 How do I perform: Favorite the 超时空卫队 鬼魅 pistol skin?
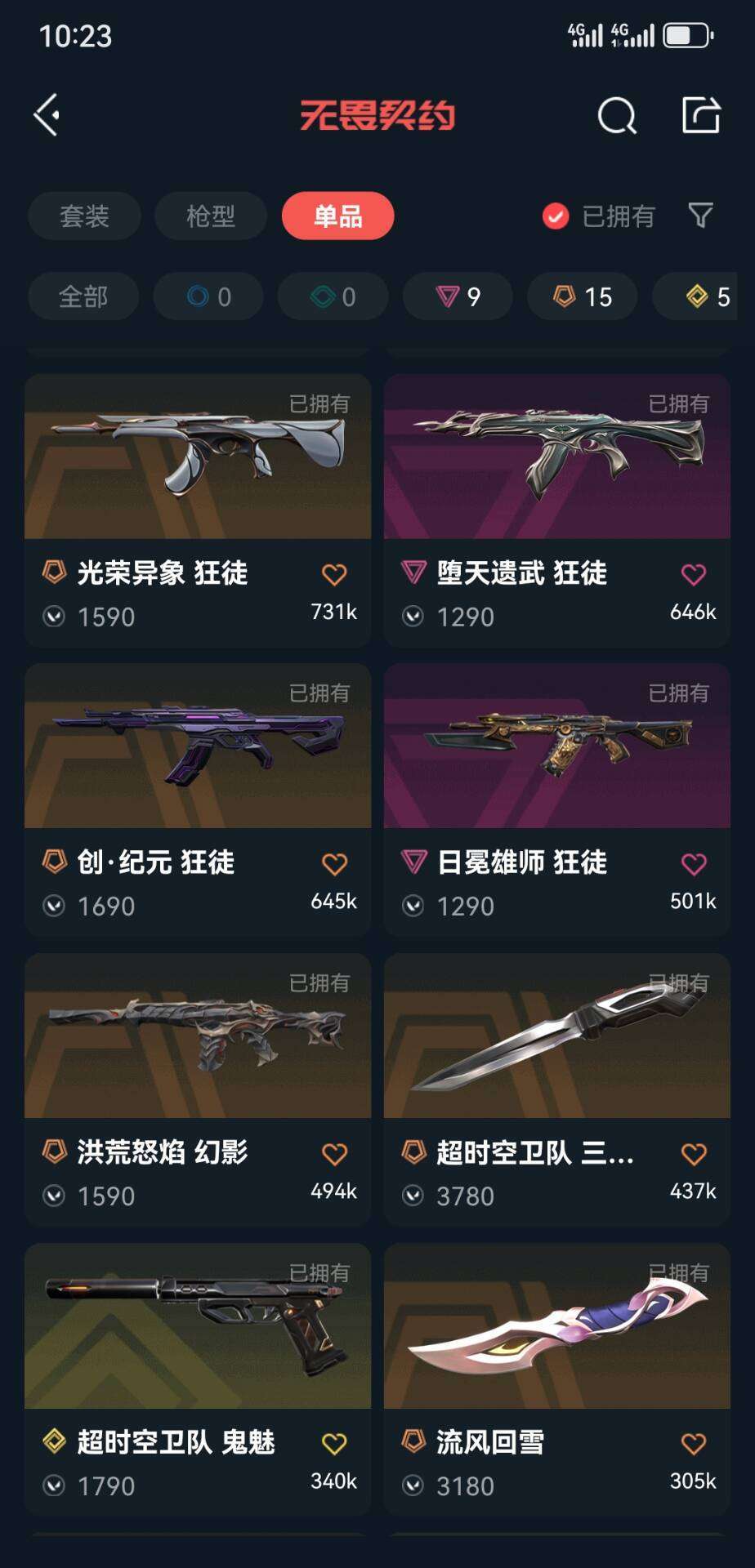coord(334,1444)
